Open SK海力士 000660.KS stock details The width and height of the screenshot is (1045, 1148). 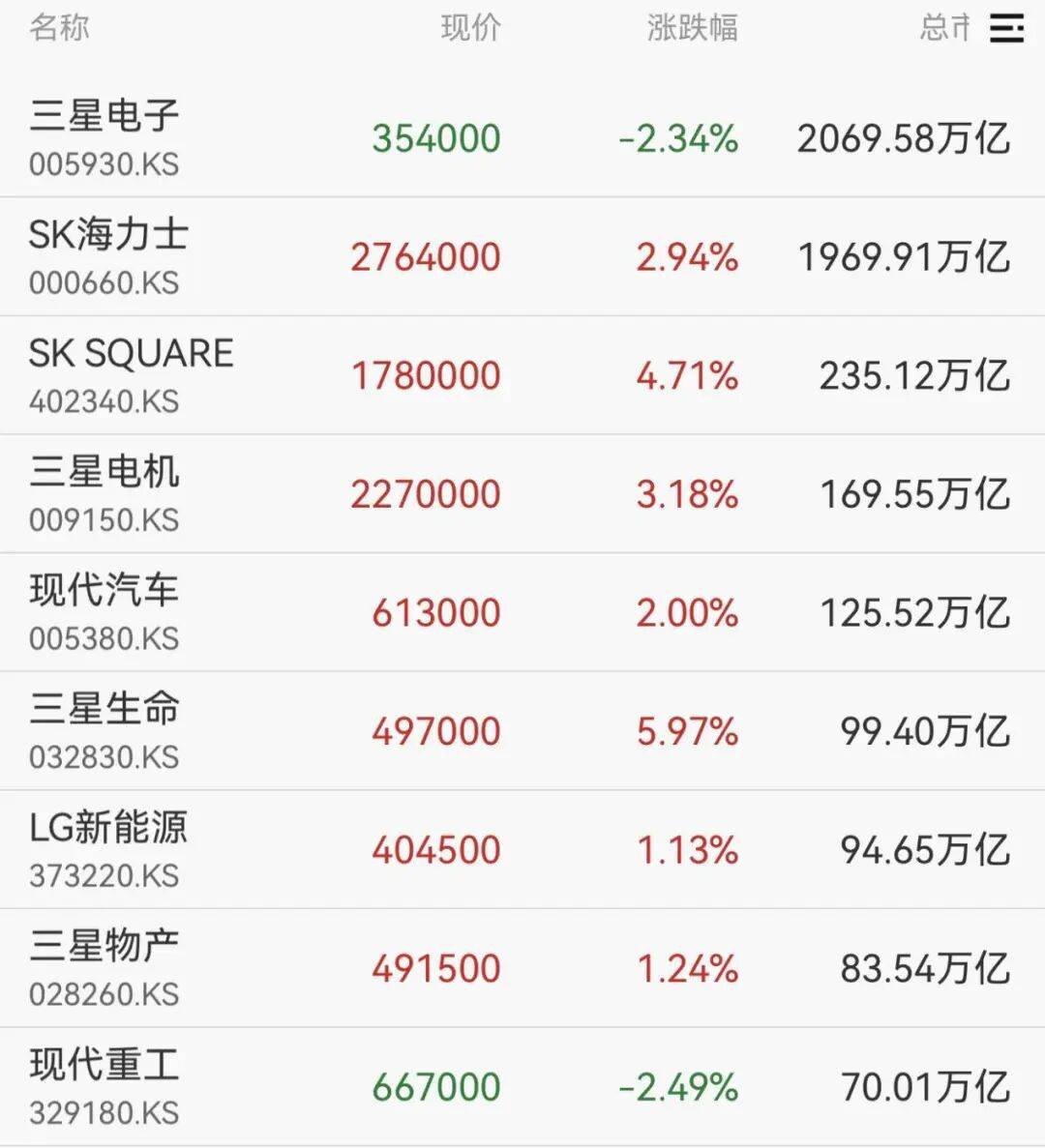(x=522, y=257)
